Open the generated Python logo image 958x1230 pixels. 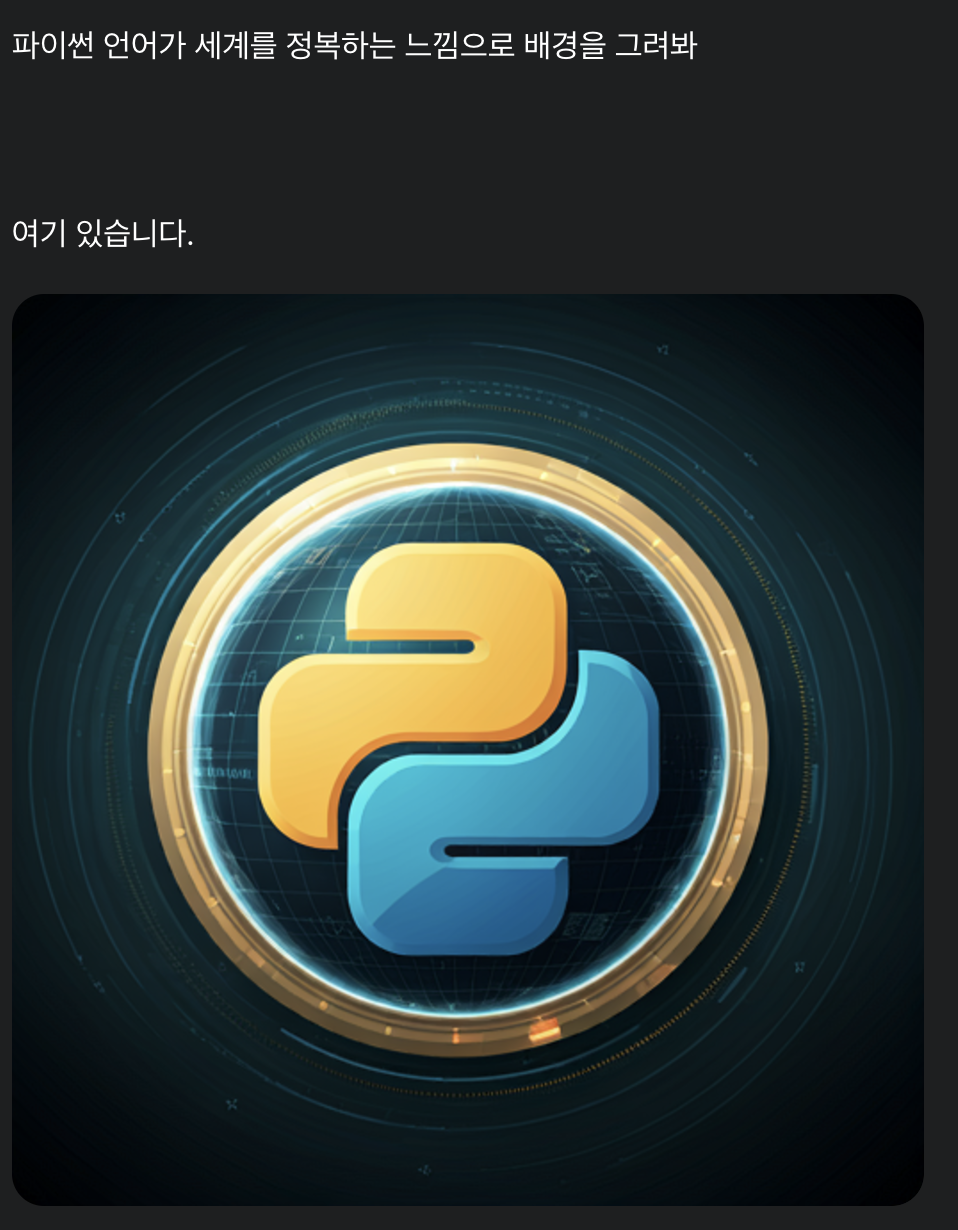(x=467, y=749)
